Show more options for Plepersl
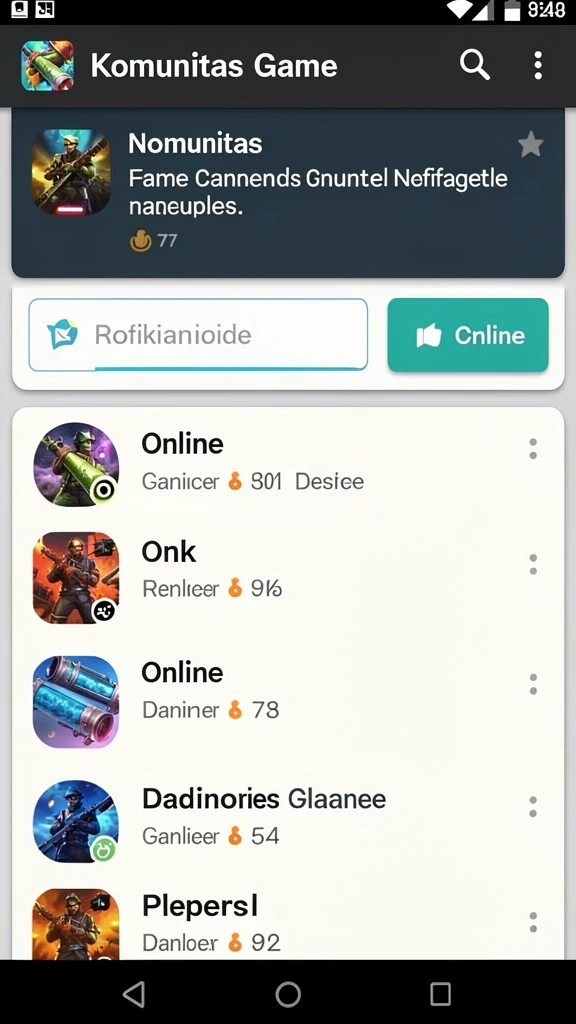The image size is (576, 1024). 533,922
